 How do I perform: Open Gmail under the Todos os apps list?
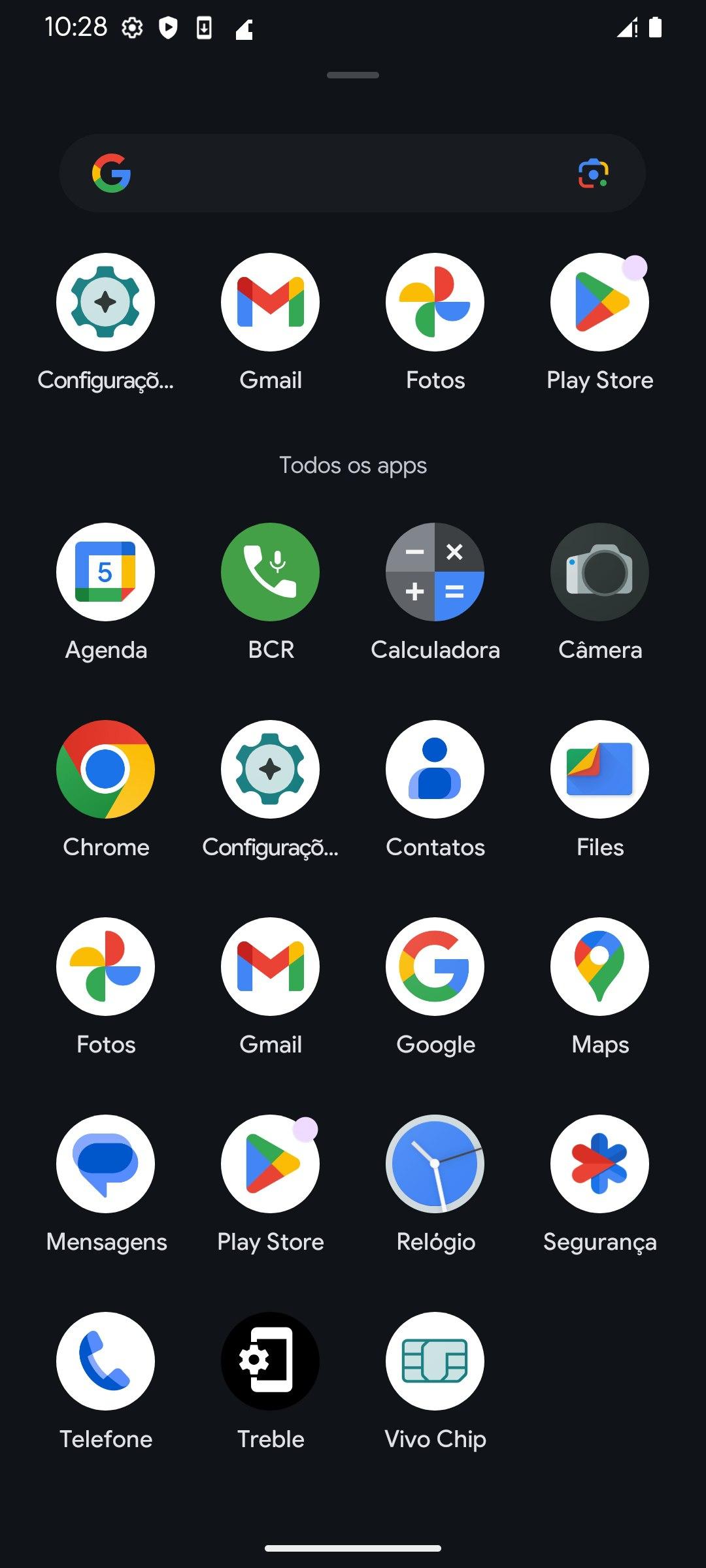pyautogui.click(x=270, y=967)
